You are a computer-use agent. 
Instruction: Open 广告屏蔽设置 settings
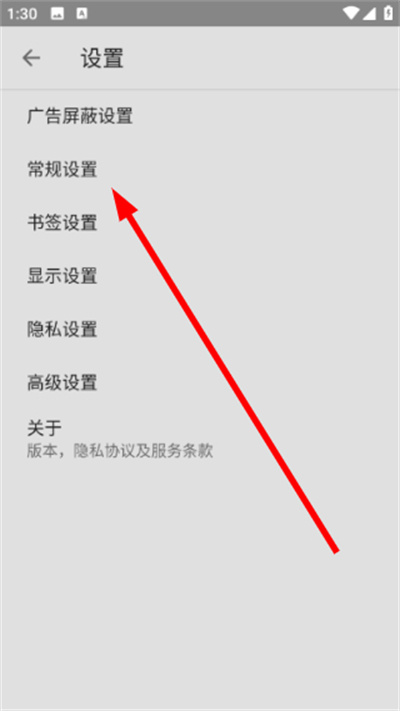pos(200,117)
